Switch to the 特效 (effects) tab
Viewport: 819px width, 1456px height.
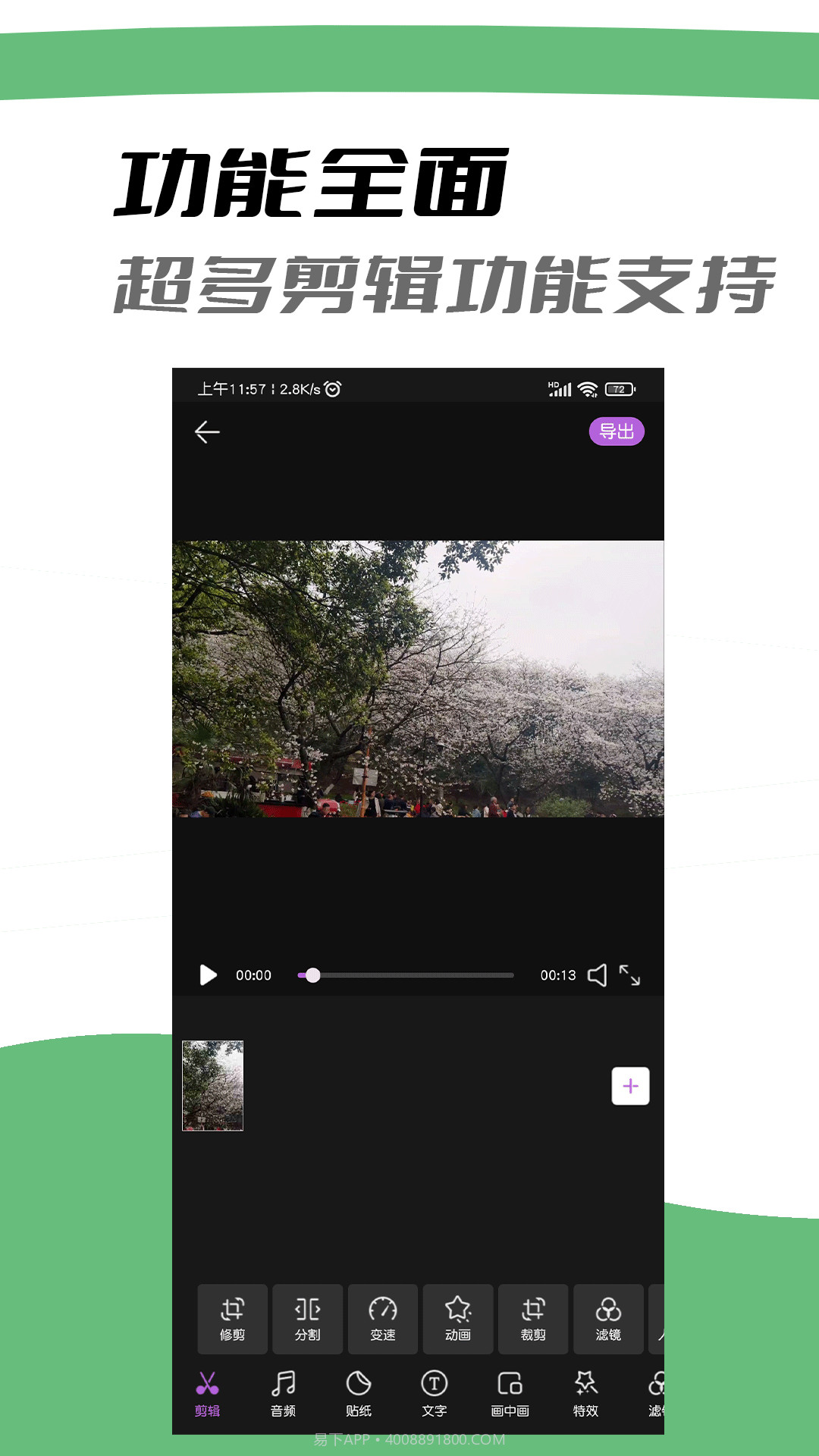587,1395
